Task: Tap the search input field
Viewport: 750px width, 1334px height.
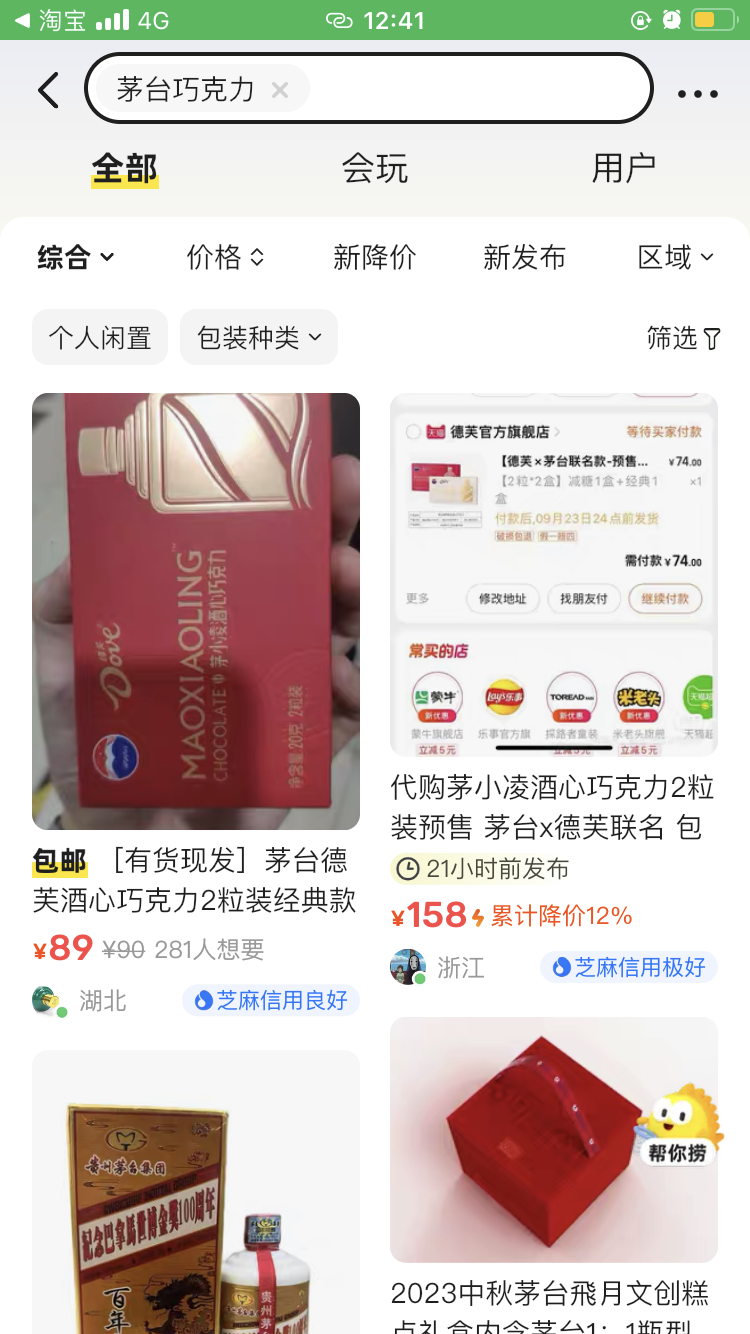Action: point(480,90)
